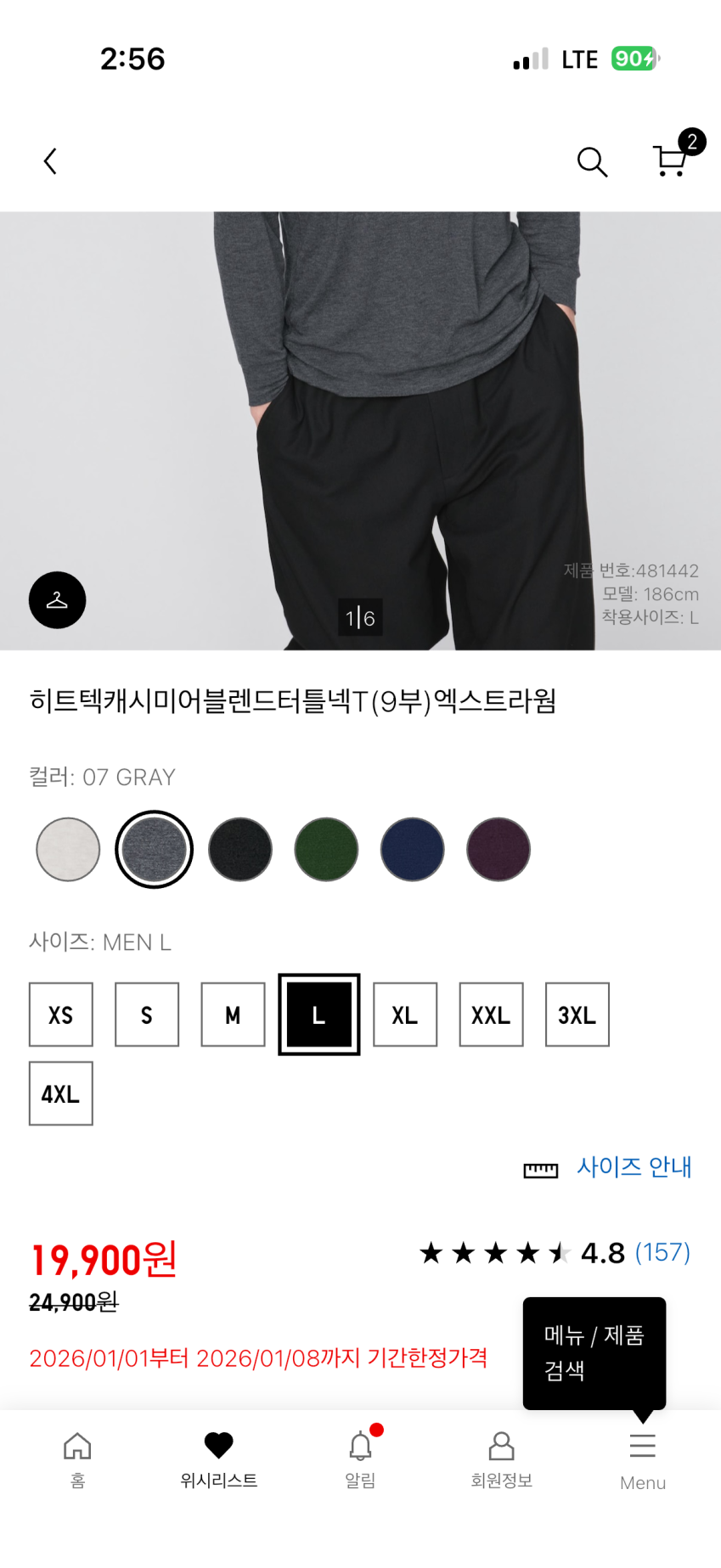The height and width of the screenshot is (1568, 721).
Task: Go back to previous page
Action: click(50, 161)
